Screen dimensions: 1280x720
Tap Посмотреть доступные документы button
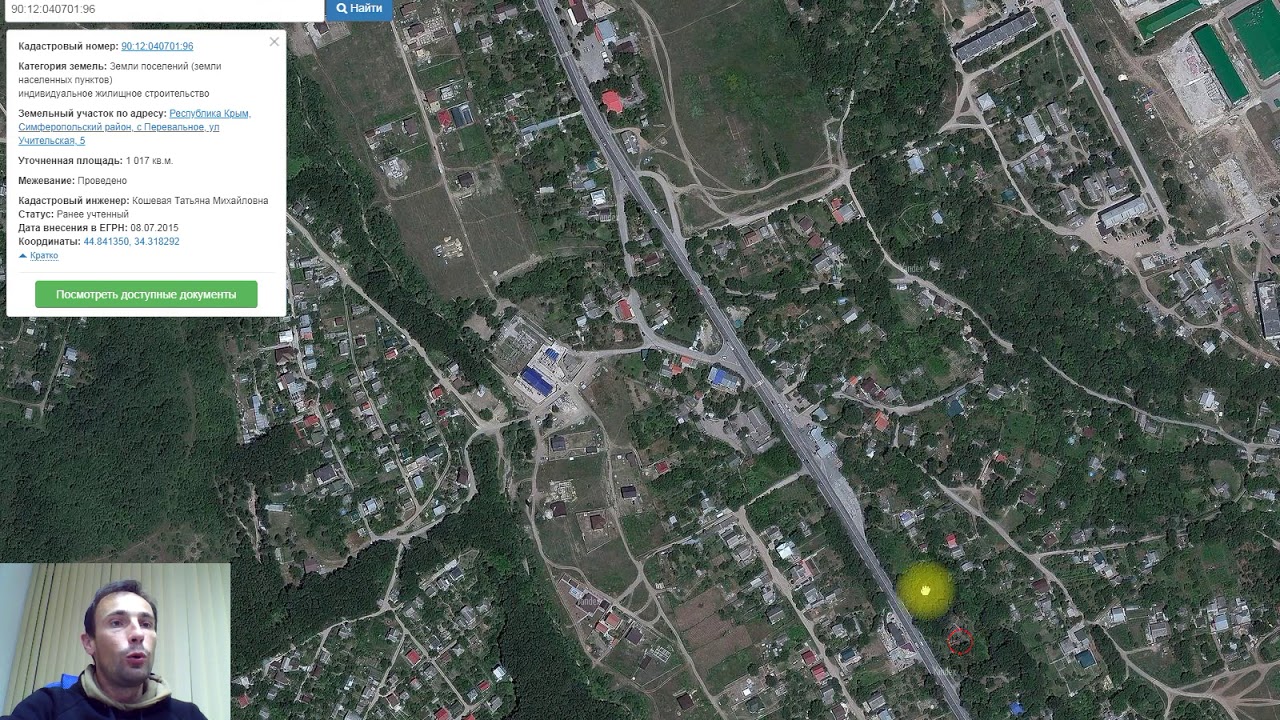pos(146,295)
